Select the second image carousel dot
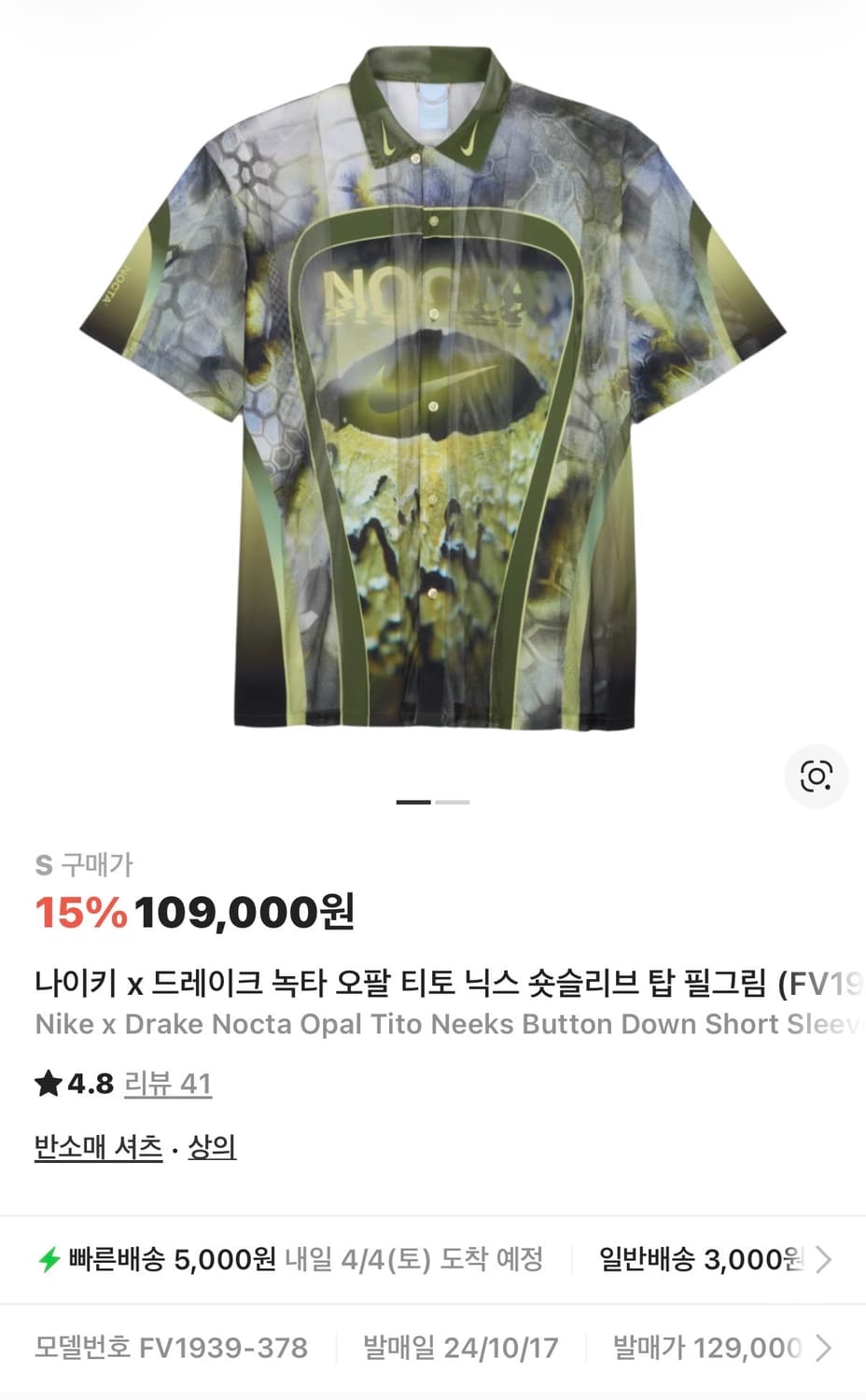The height and width of the screenshot is (1400, 866). pyautogui.click(x=453, y=804)
